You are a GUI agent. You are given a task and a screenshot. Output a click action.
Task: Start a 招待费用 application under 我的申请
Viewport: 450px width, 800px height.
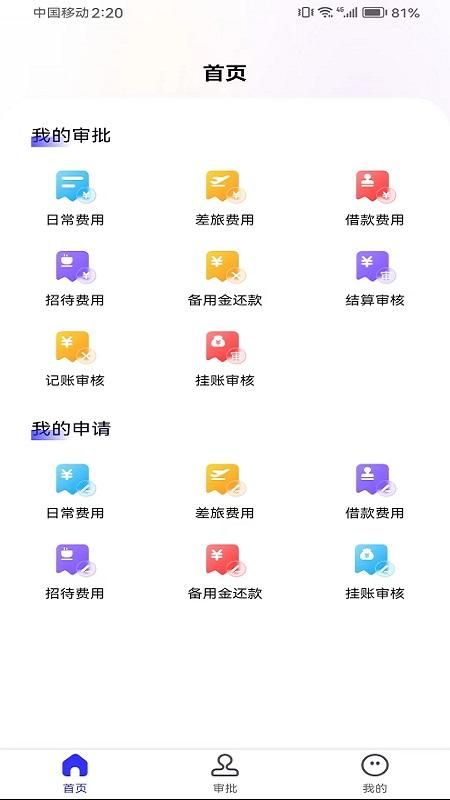[x=75, y=572]
